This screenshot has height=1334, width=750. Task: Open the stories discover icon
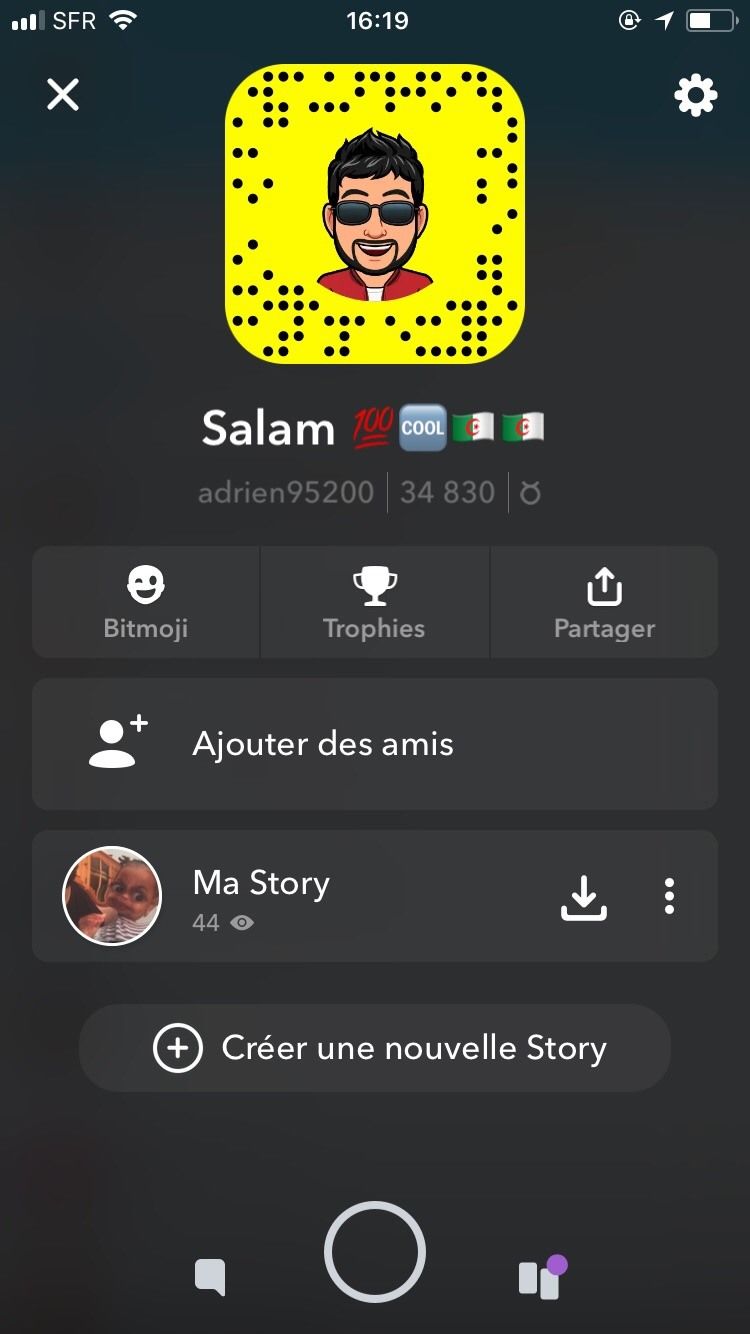(x=541, y=1277)
